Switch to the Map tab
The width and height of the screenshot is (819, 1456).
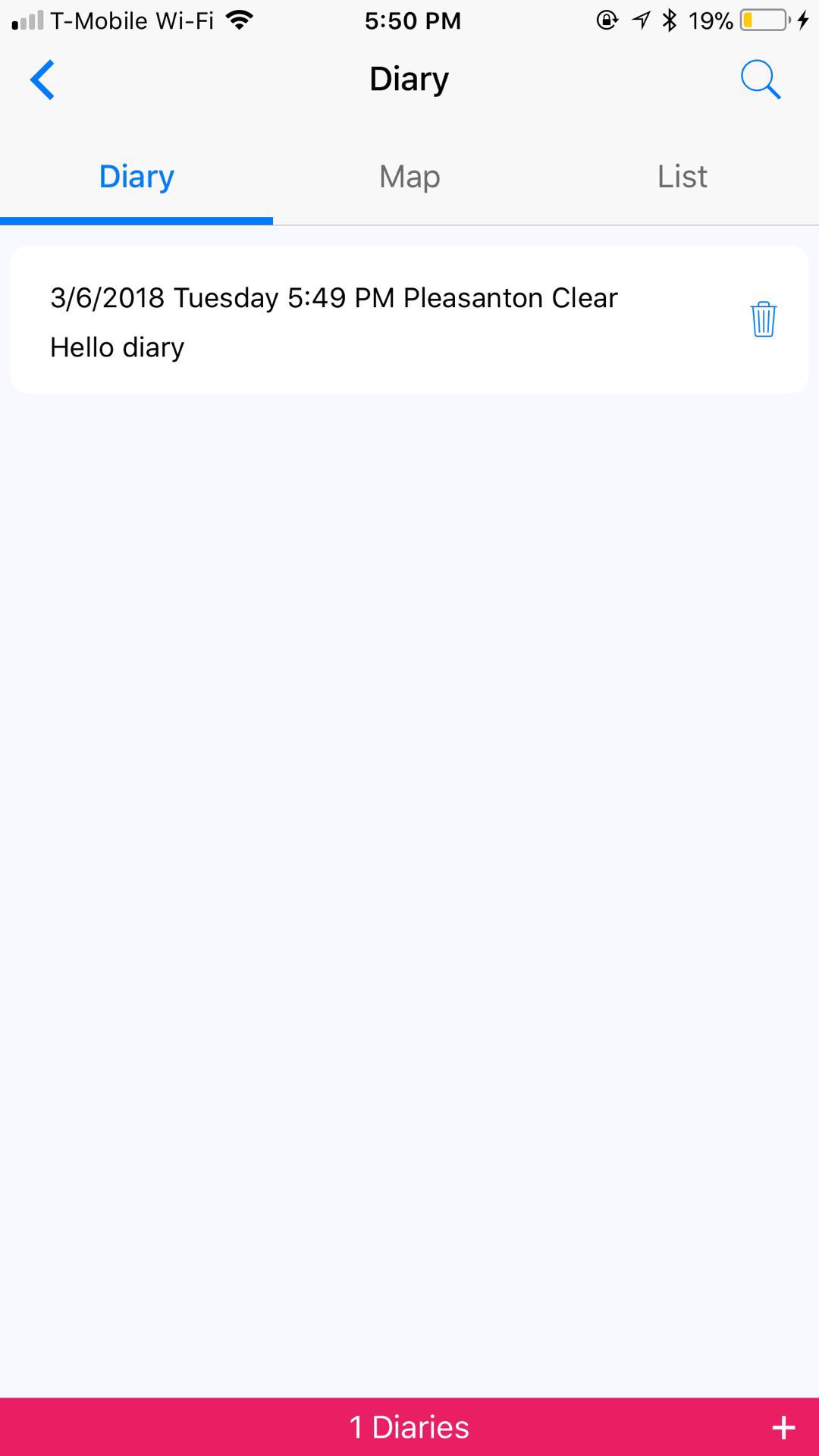click(409, 176)
